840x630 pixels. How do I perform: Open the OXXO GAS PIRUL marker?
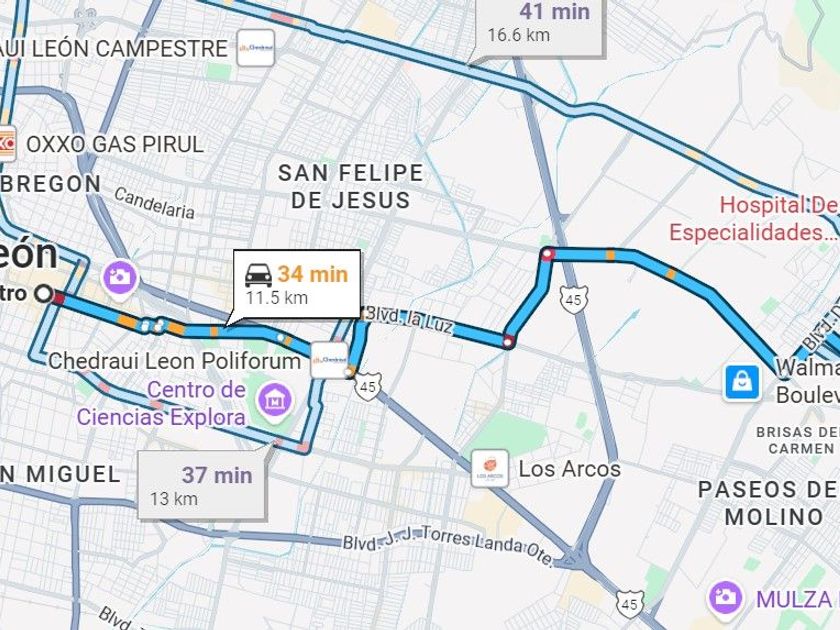(6, 143)
